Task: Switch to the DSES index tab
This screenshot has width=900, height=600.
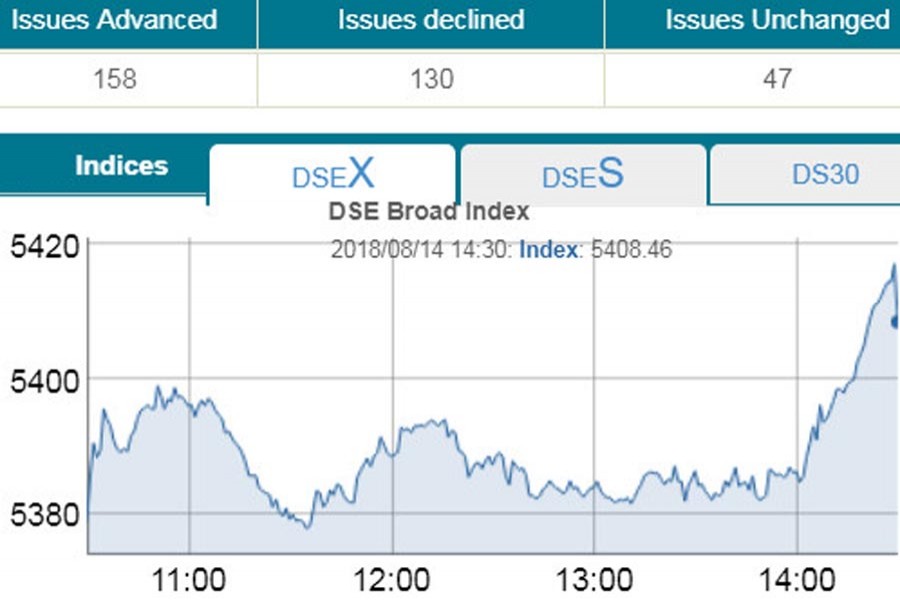Action: (582, 174)
